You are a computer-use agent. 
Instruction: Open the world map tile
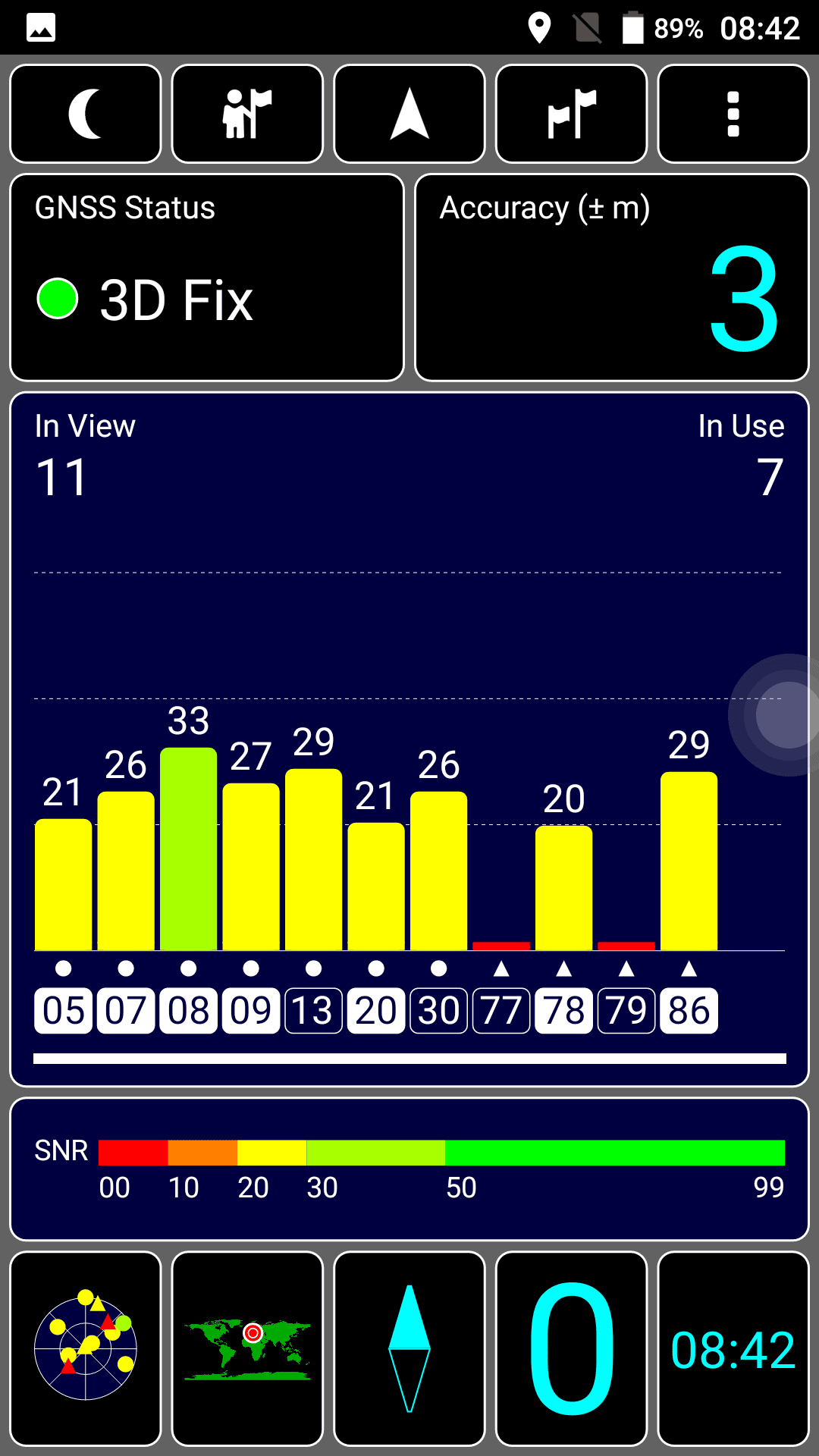tap(247, 1349)
